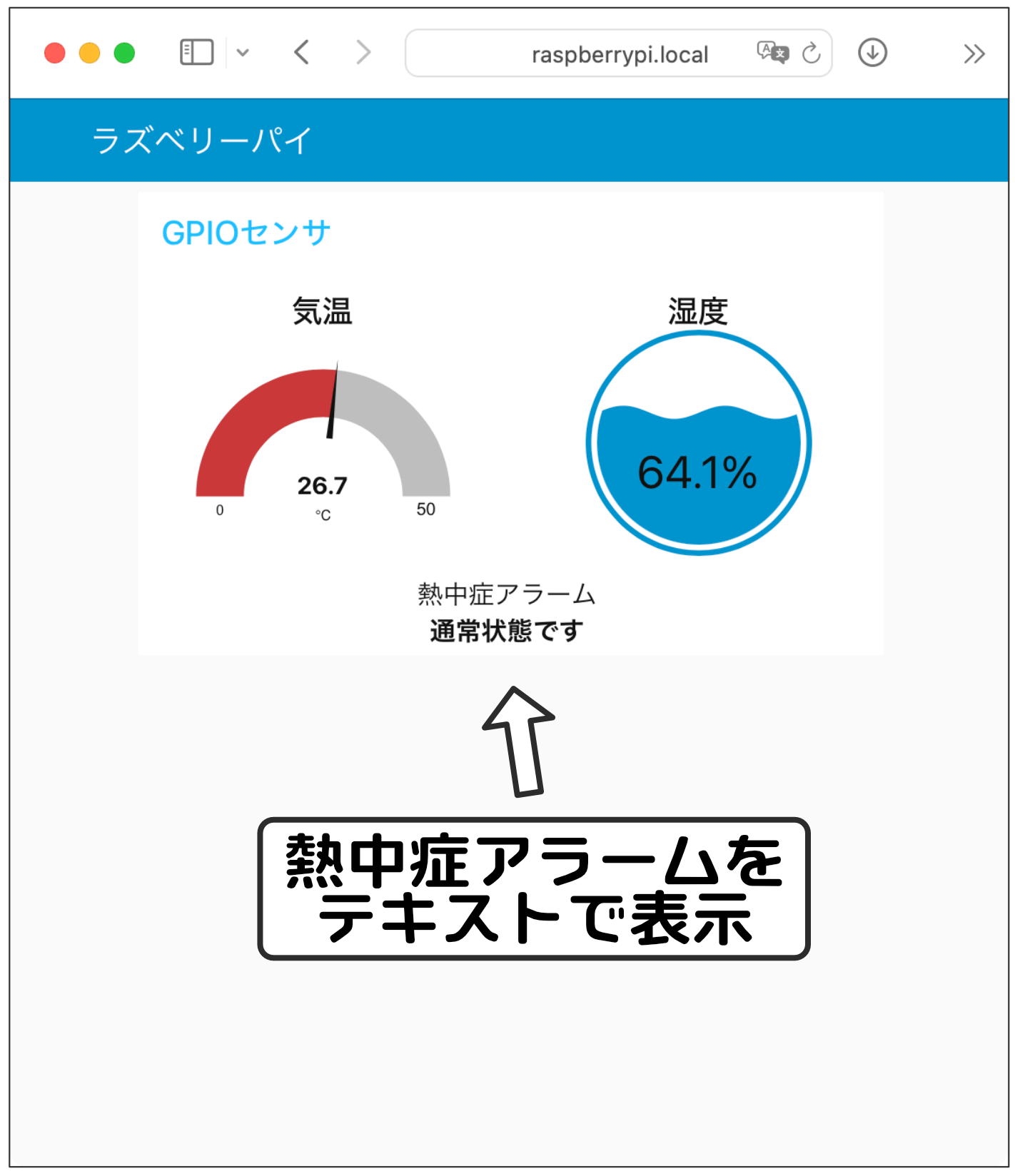The width and height of the screenshot is (1015, 1176).
Task: Go back to the previous page
Action: [x=302, y=53]
